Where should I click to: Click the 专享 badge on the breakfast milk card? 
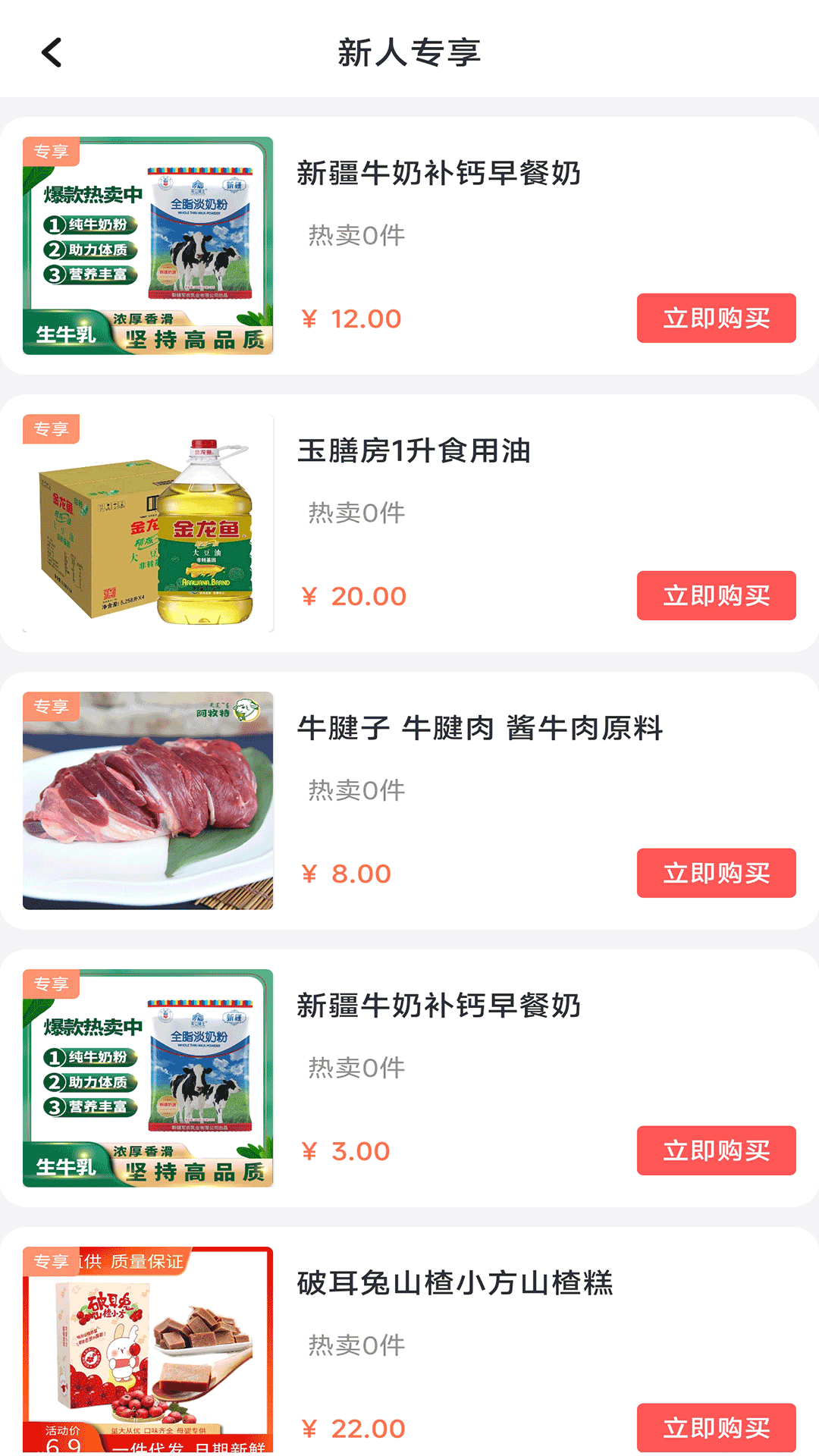53,152
